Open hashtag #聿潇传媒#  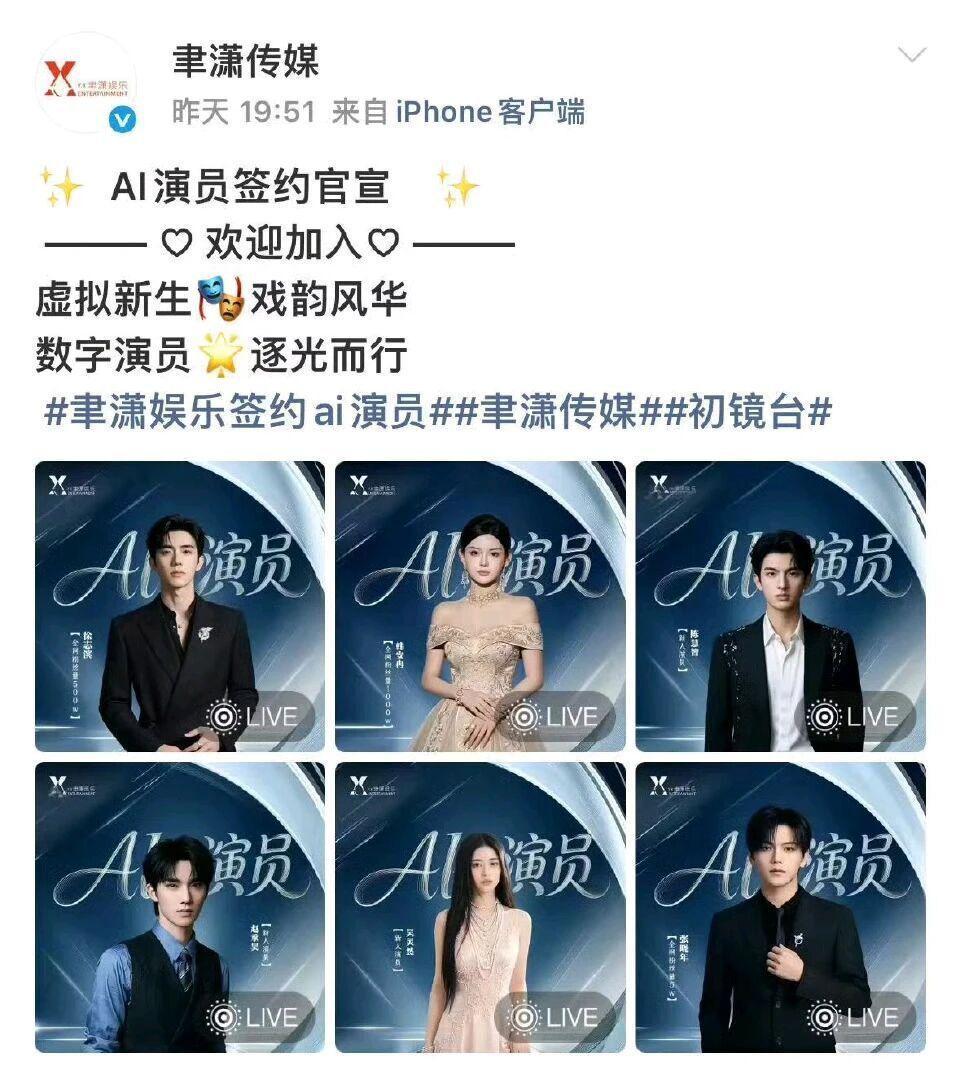click(x=558, y=412)
